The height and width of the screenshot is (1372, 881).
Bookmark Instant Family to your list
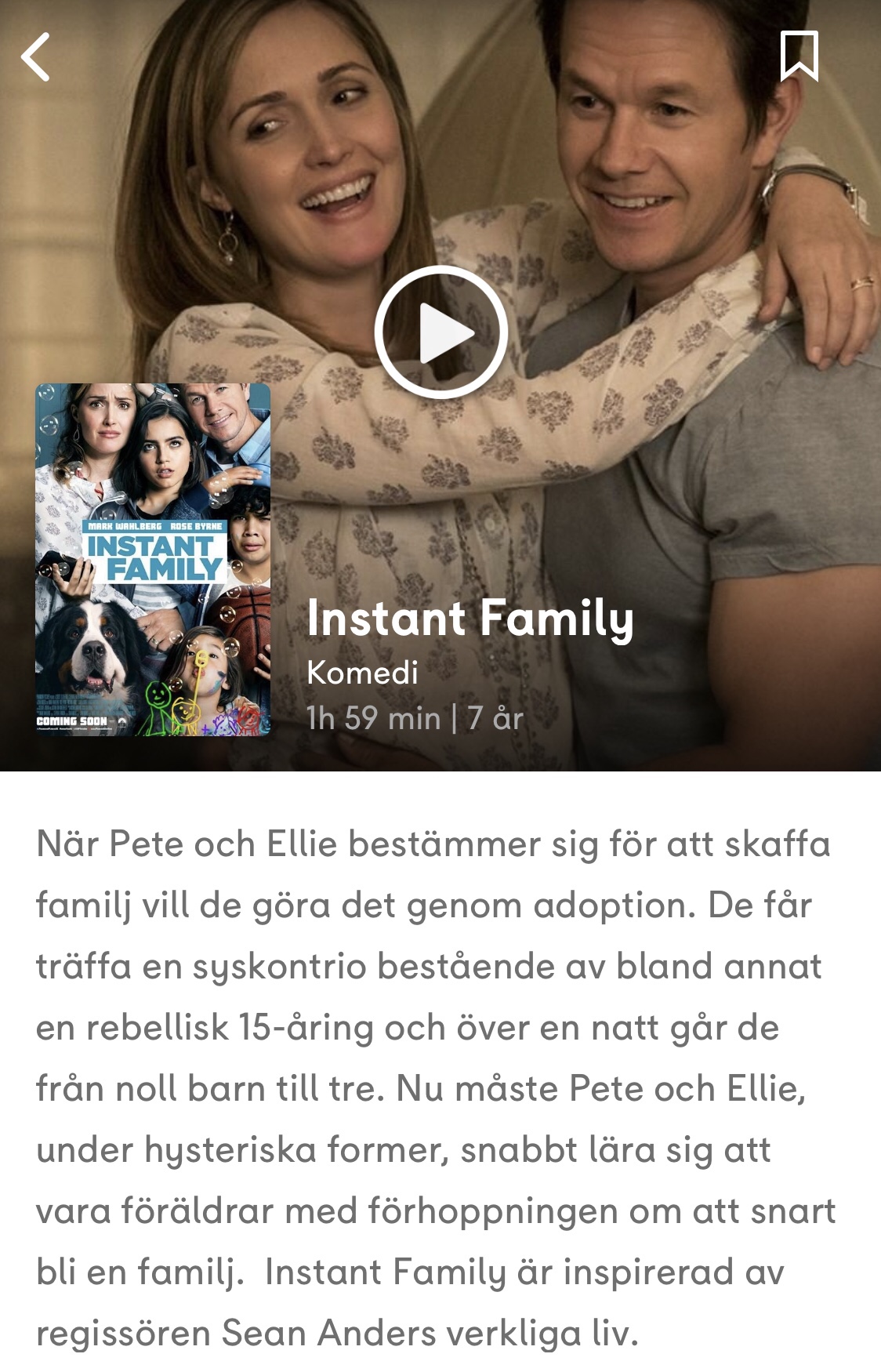click(x=799, y=56)
